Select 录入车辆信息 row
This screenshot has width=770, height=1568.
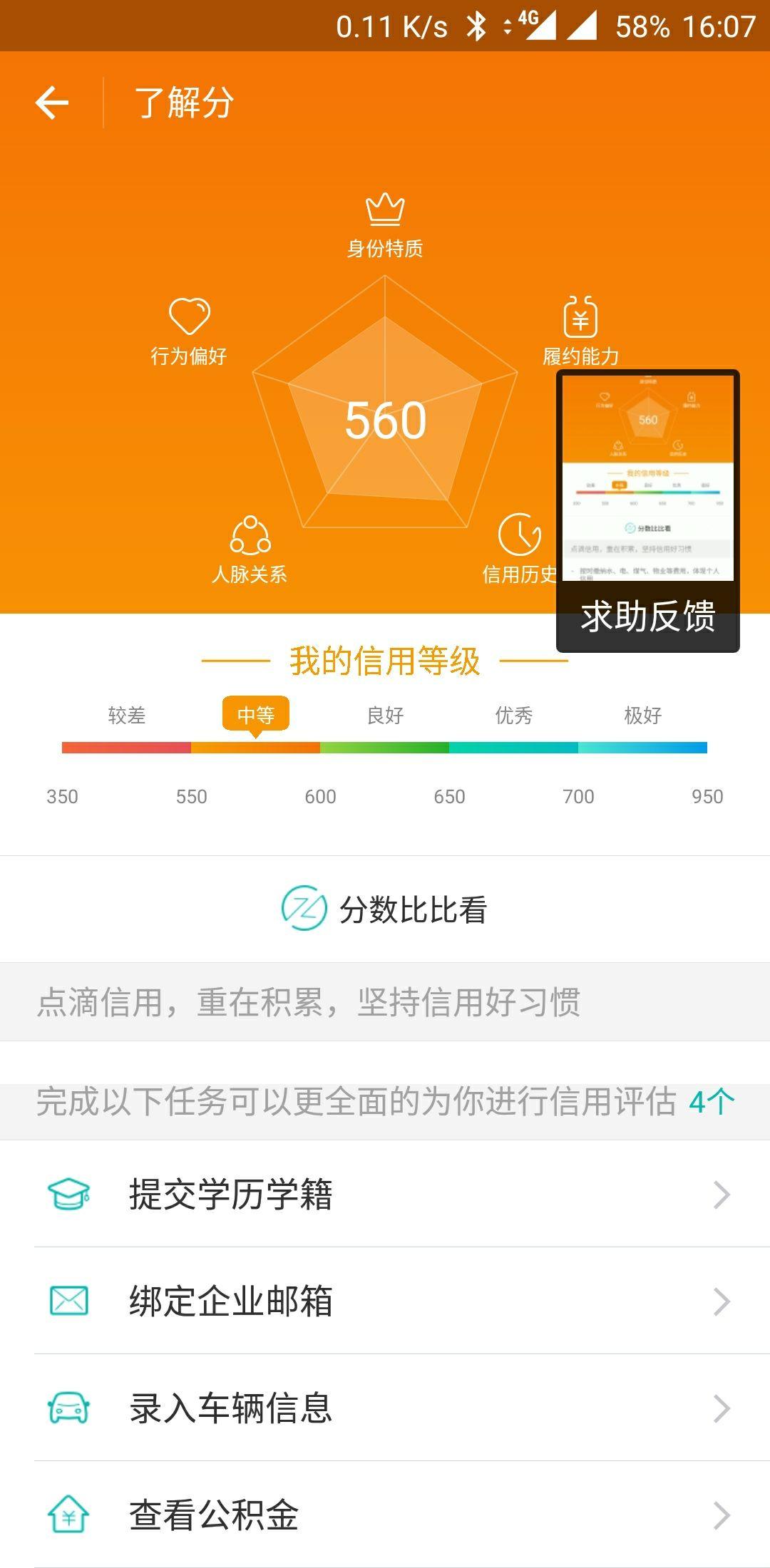[385, 1408]
